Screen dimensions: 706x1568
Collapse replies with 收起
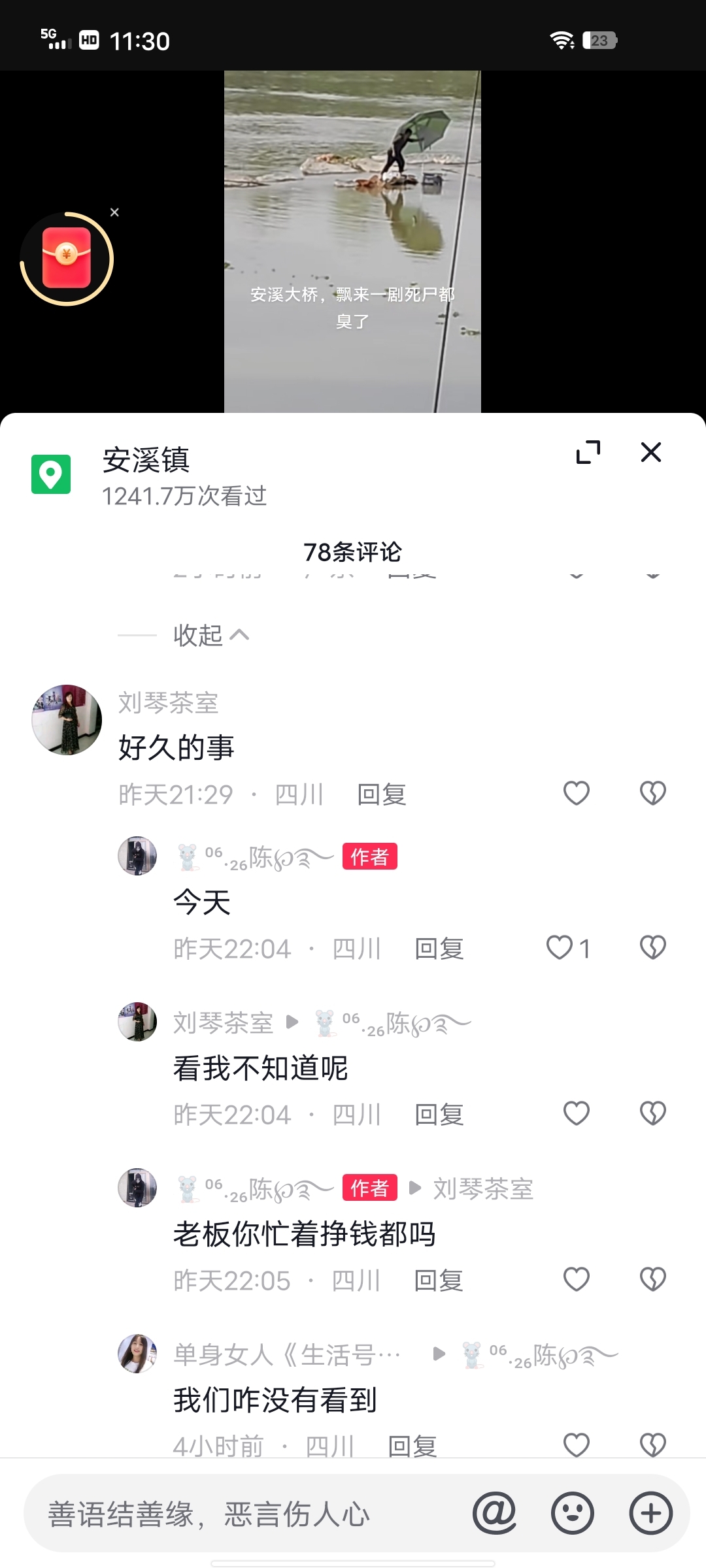coord(210,635)
